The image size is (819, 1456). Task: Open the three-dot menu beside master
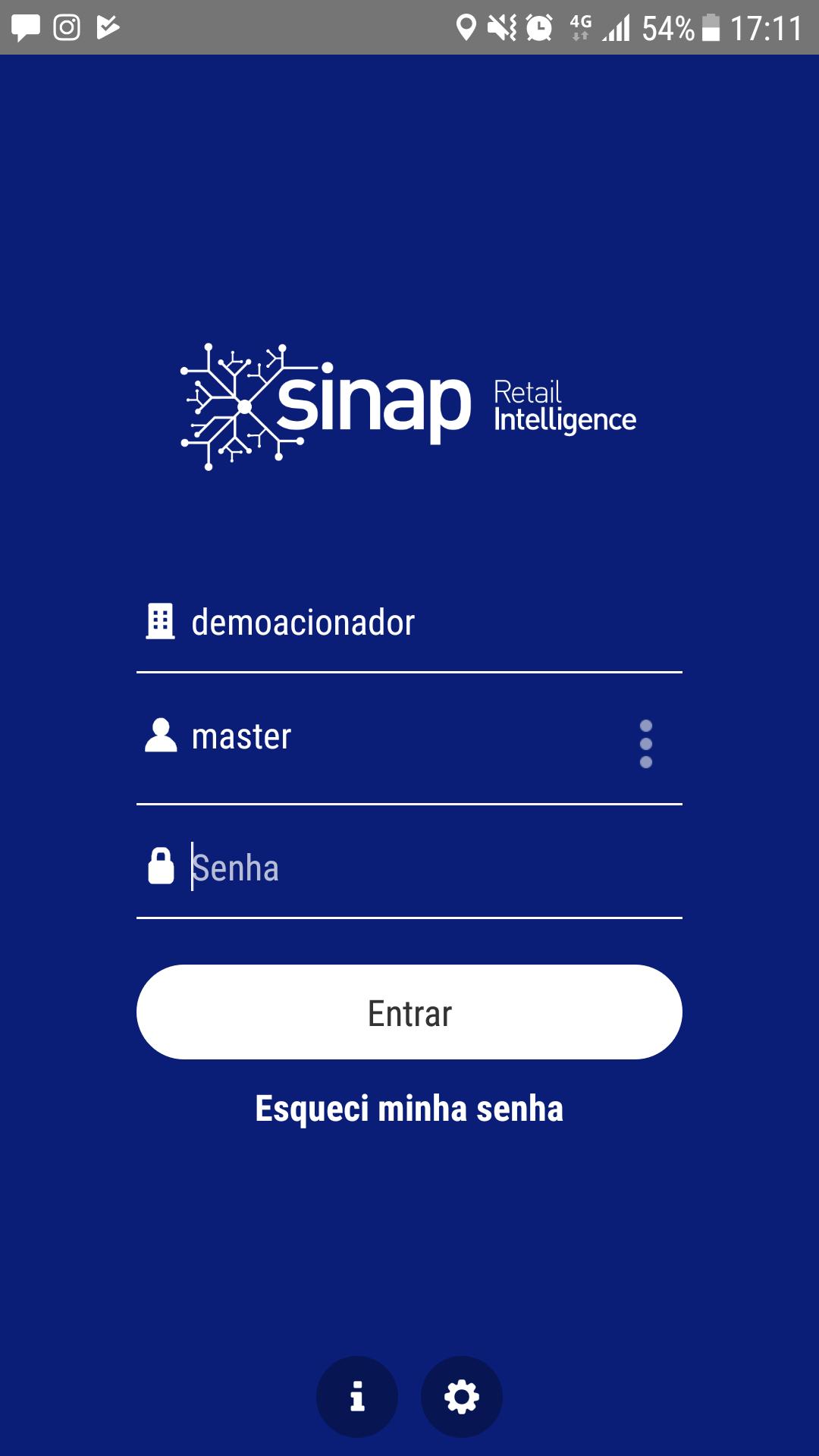(645, 744)
